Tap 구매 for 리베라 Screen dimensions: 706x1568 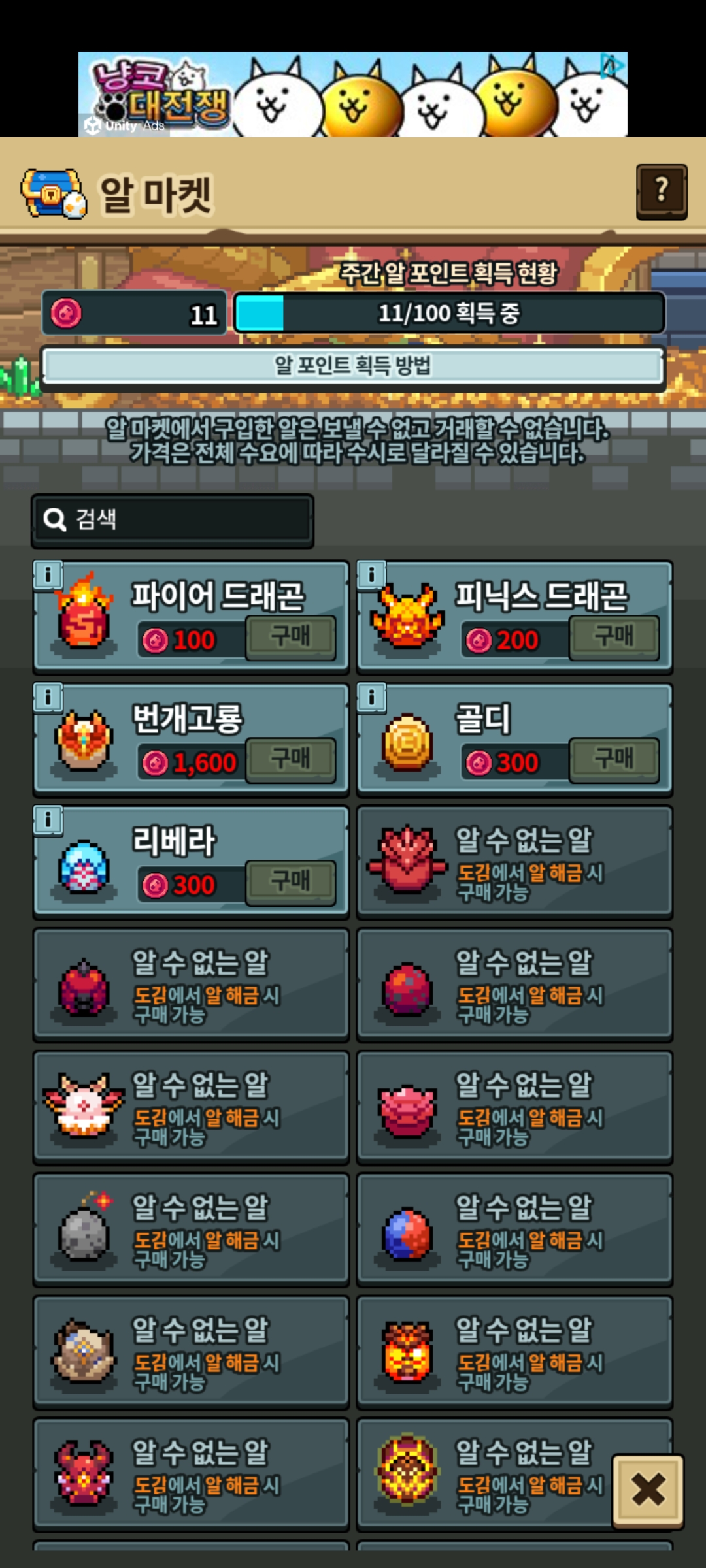click(x=291, y=882)
